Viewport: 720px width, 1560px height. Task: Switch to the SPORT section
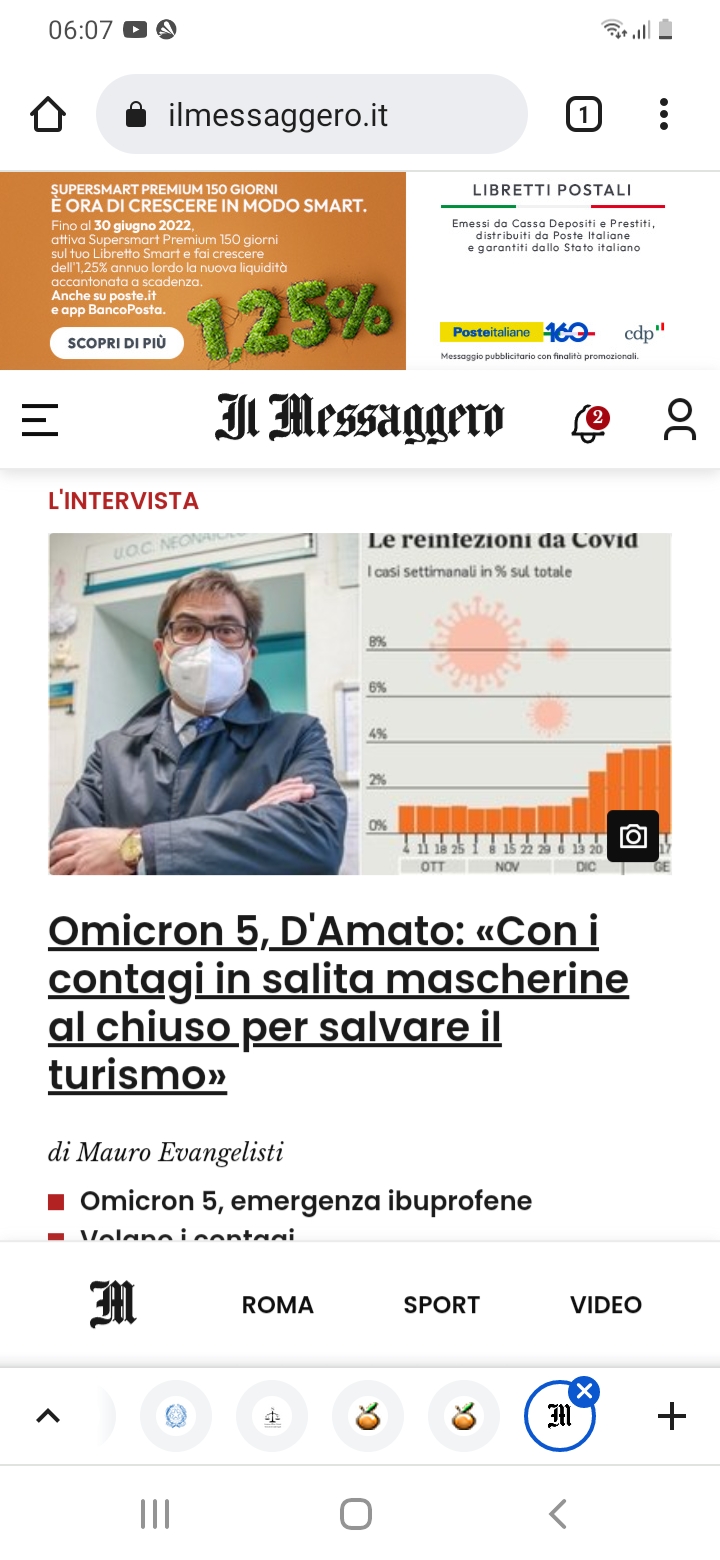(441, 1305)
